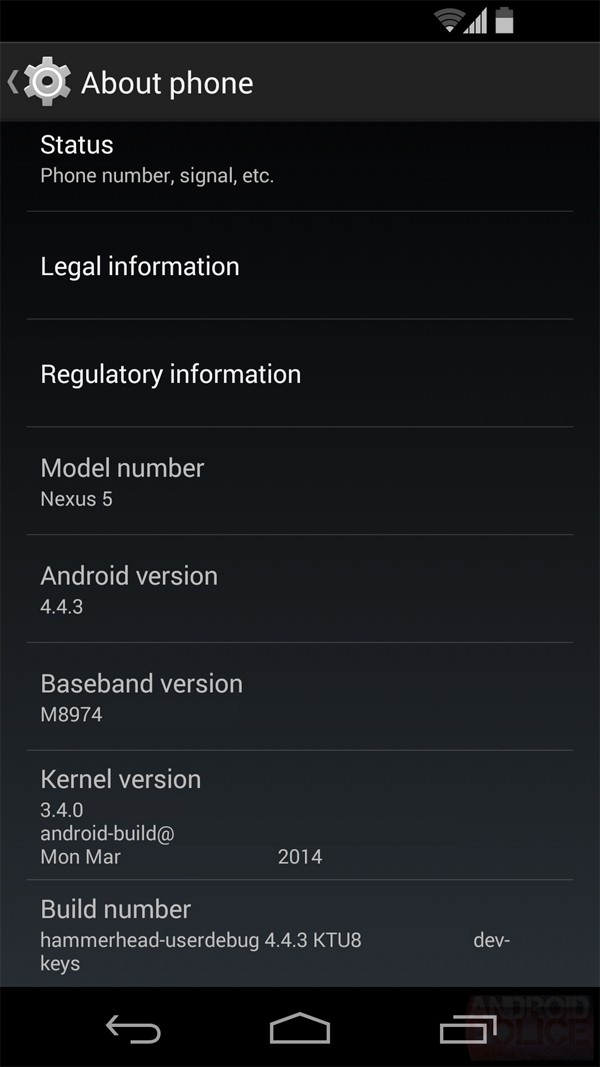Go to the home screen

tap(300, 1029)
